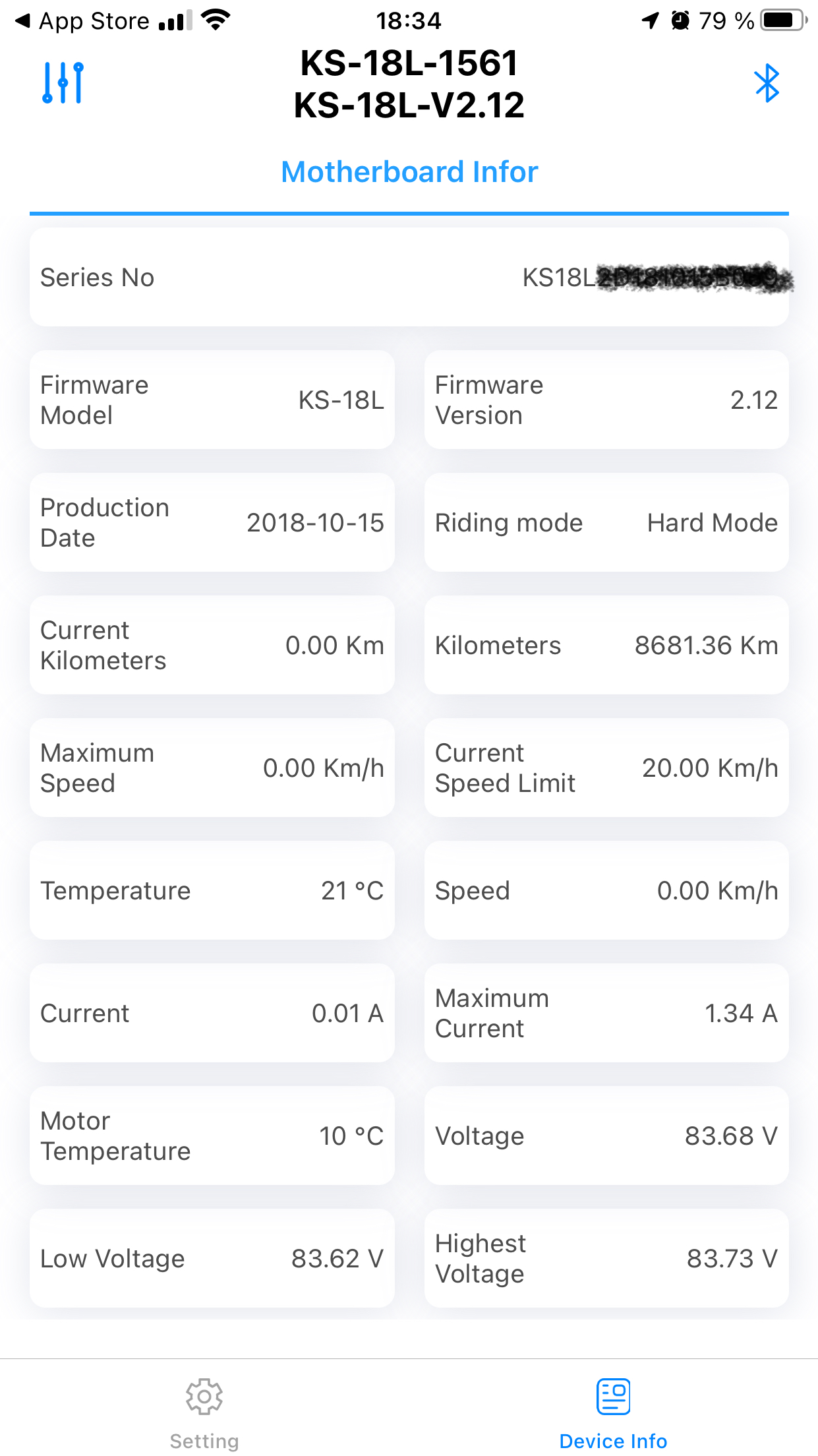Open the sliders settings icon
The width and height of the screenshot is (818, 1456).
pyautogui.click(x=63, y=83)
